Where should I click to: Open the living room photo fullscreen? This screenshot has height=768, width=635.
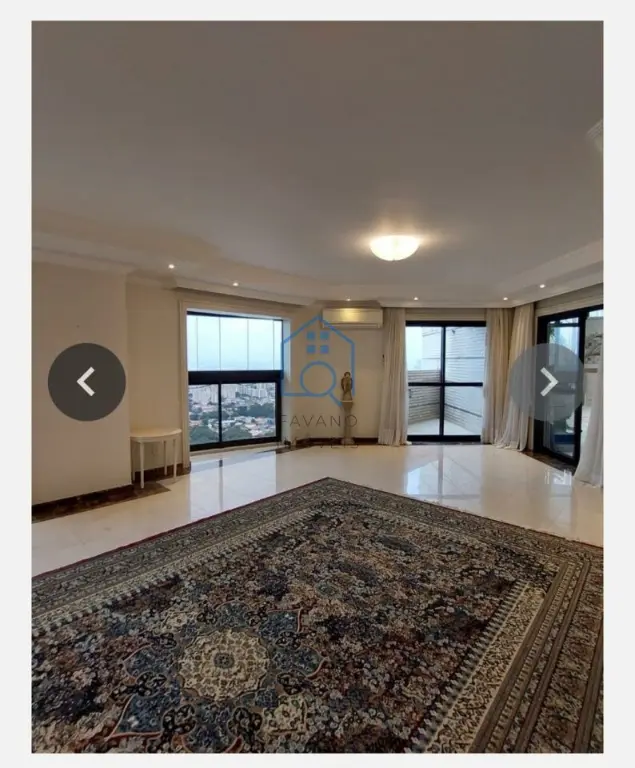(x=317, y=560)
